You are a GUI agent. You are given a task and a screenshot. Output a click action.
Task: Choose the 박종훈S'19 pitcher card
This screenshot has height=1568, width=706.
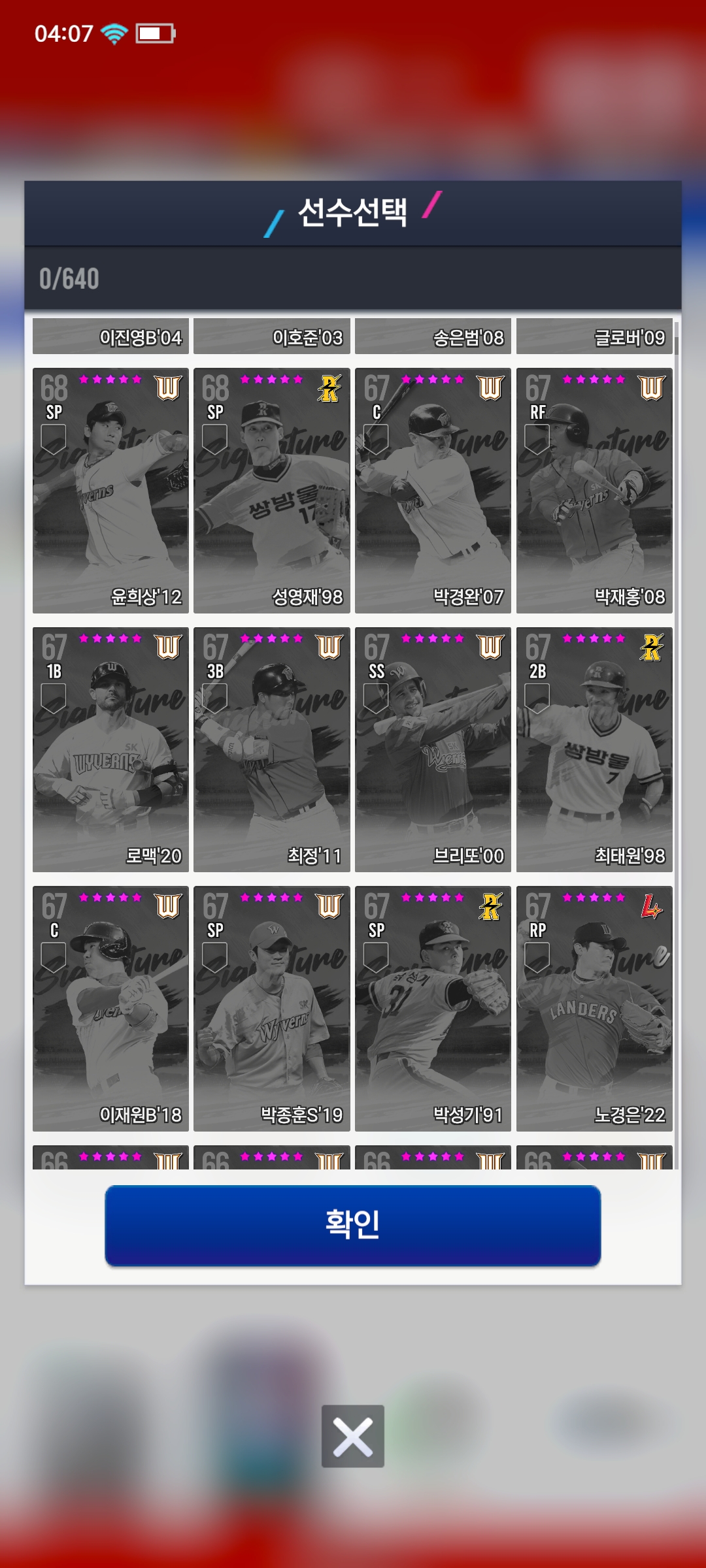[x=271, y=1008]
